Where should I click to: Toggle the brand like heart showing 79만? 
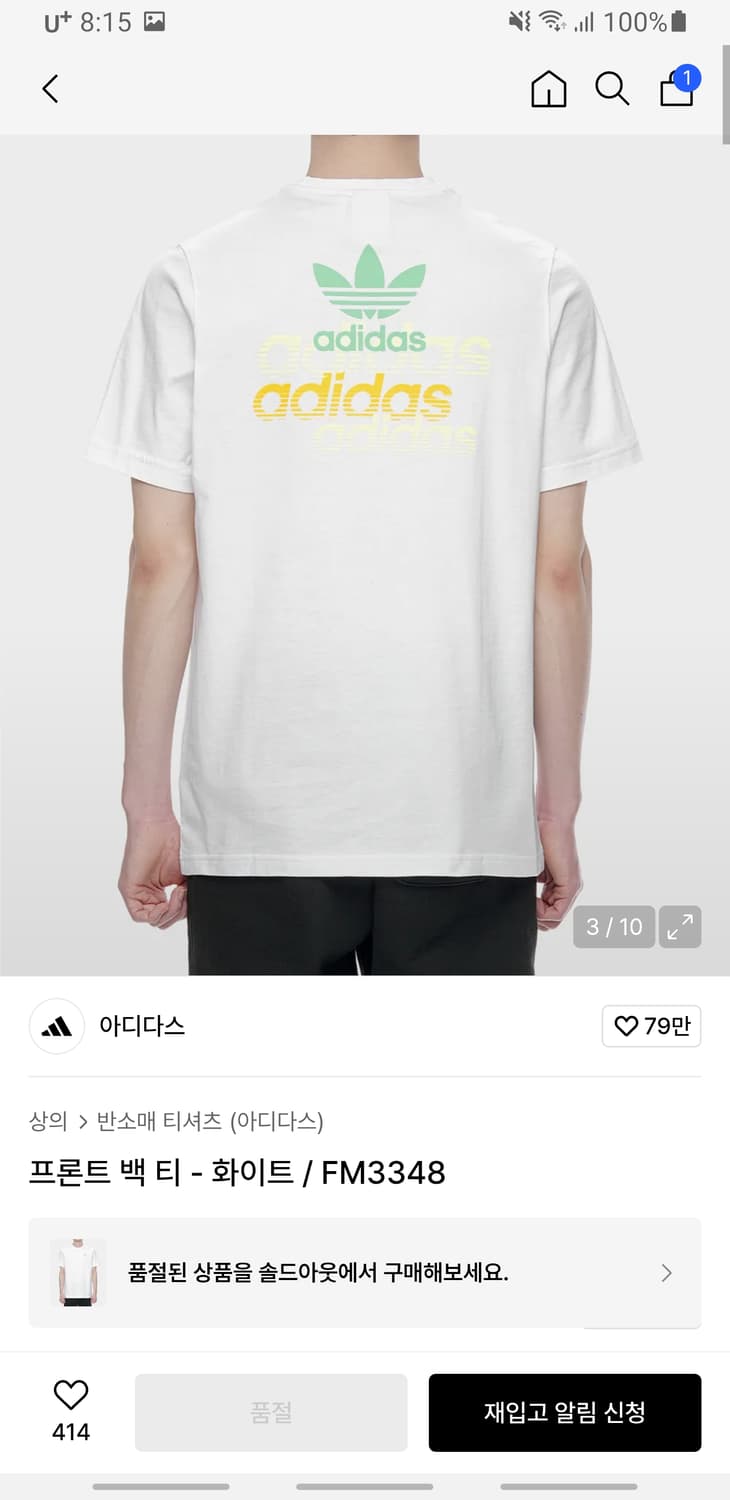(x=651, y=1026)
